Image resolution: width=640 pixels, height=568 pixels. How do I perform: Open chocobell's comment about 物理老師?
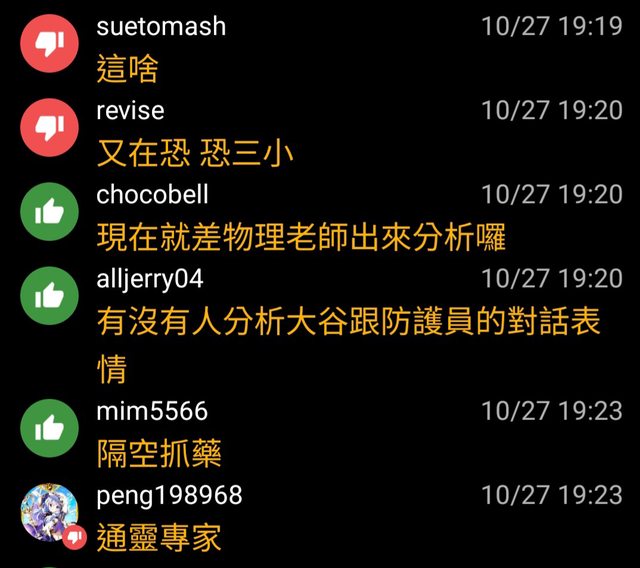(301, 237)
